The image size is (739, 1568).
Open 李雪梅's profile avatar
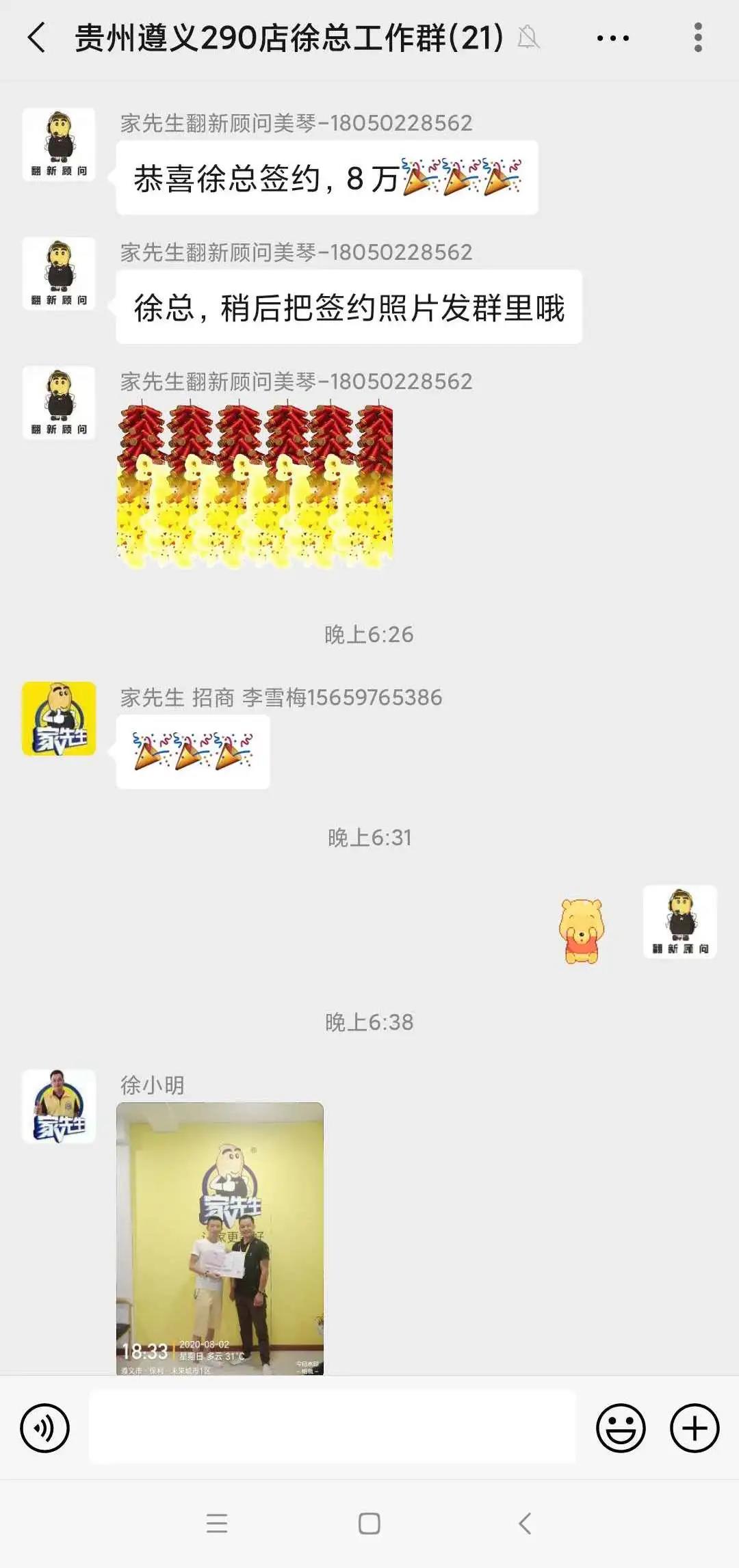point(59,719)
